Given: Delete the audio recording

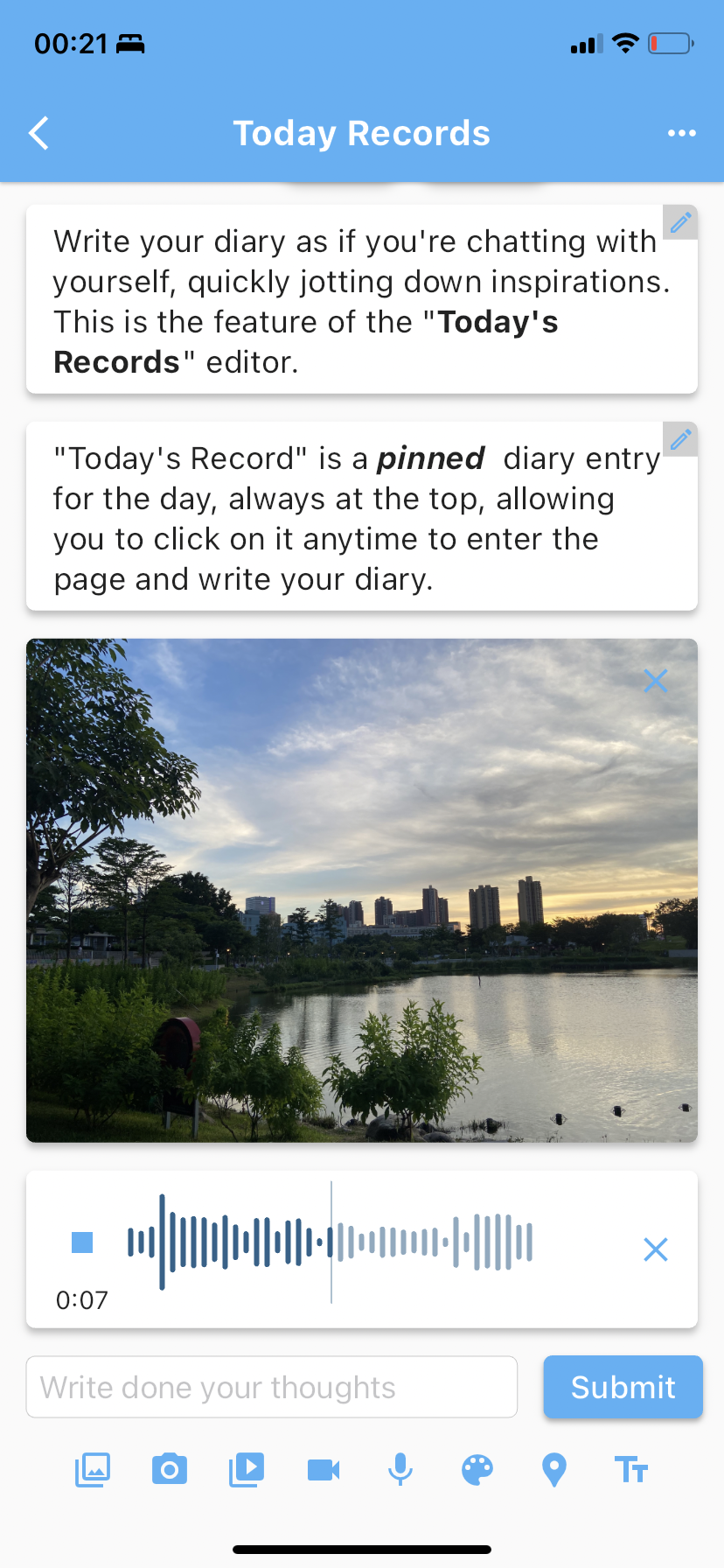Looking at the screenshot, I should coord(656,1249).
